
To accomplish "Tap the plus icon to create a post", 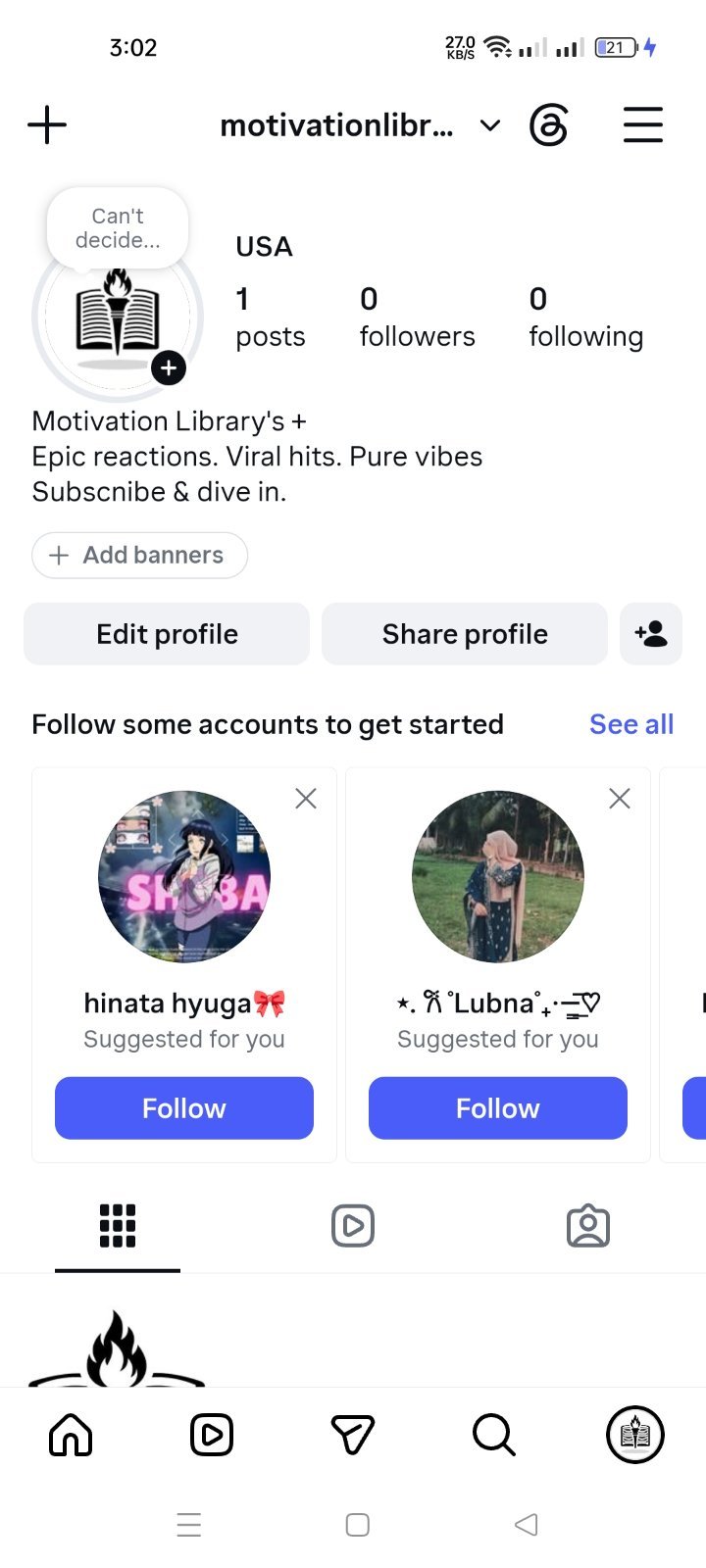I will tap(47, 125).
